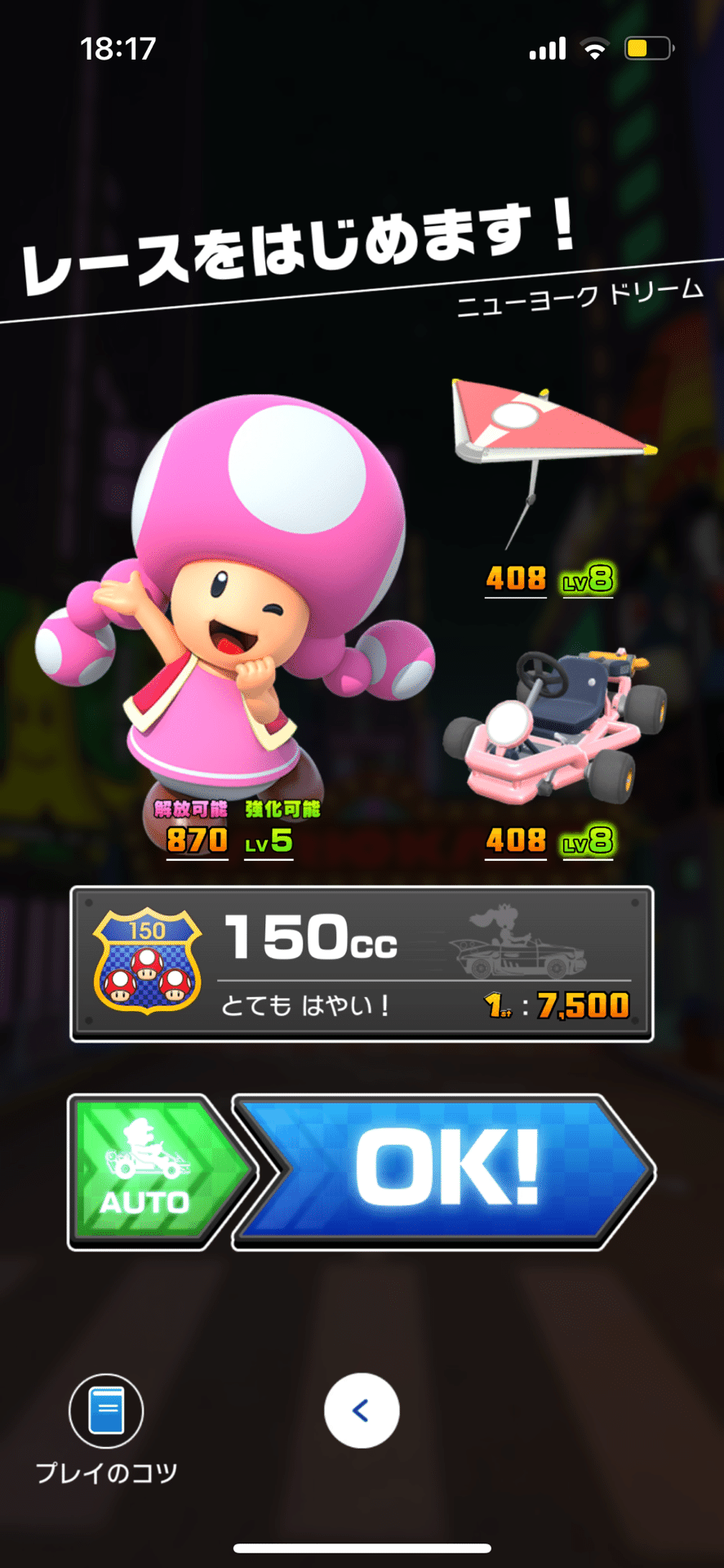The width and height of the screenshot is (724, 1568).
Task: Go back with the arrow button
Action: [362, 1410]
